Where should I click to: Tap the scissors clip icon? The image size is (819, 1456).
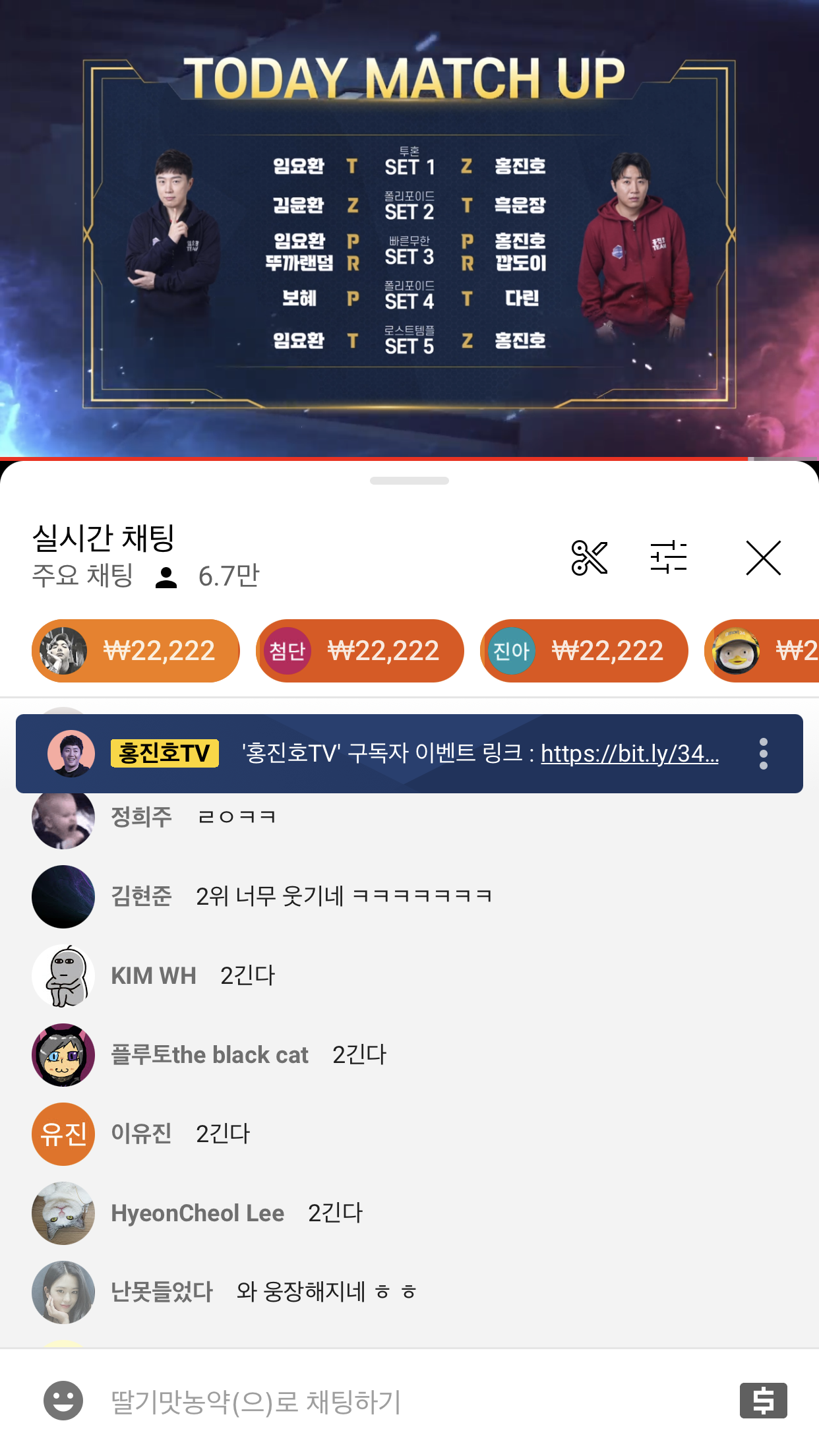589,558
